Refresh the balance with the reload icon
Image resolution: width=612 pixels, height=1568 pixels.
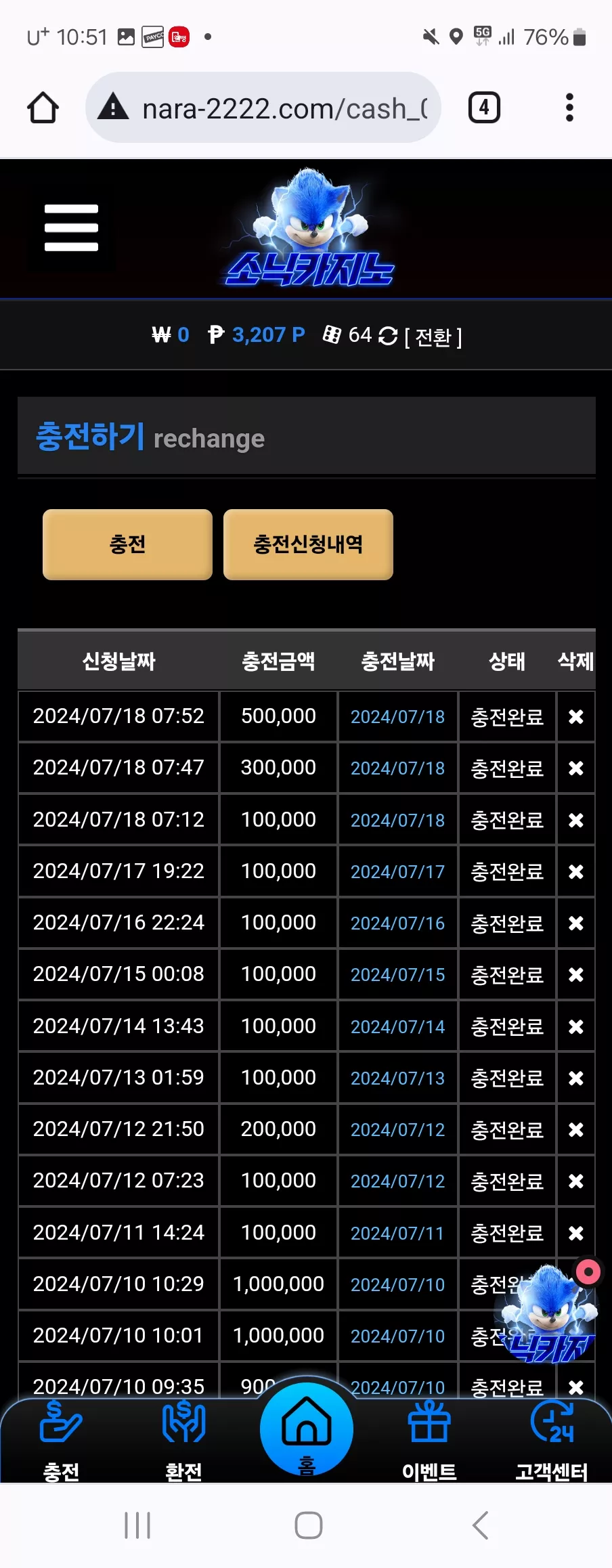[x=388, y=336]
